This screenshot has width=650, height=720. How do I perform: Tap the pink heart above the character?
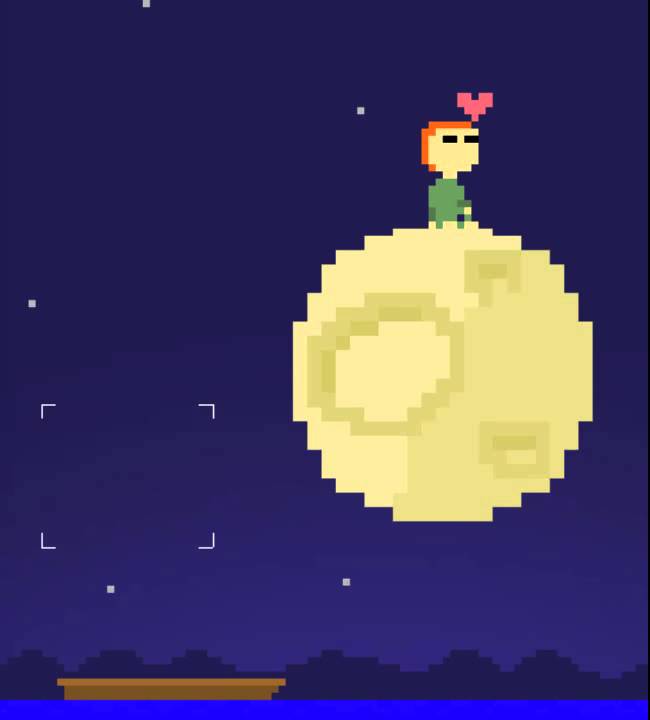click(474, 104)
